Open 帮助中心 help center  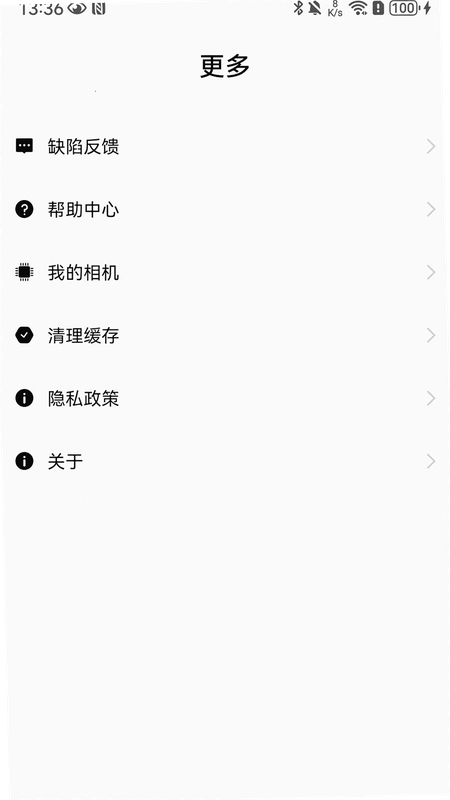(x=225, y=209)
